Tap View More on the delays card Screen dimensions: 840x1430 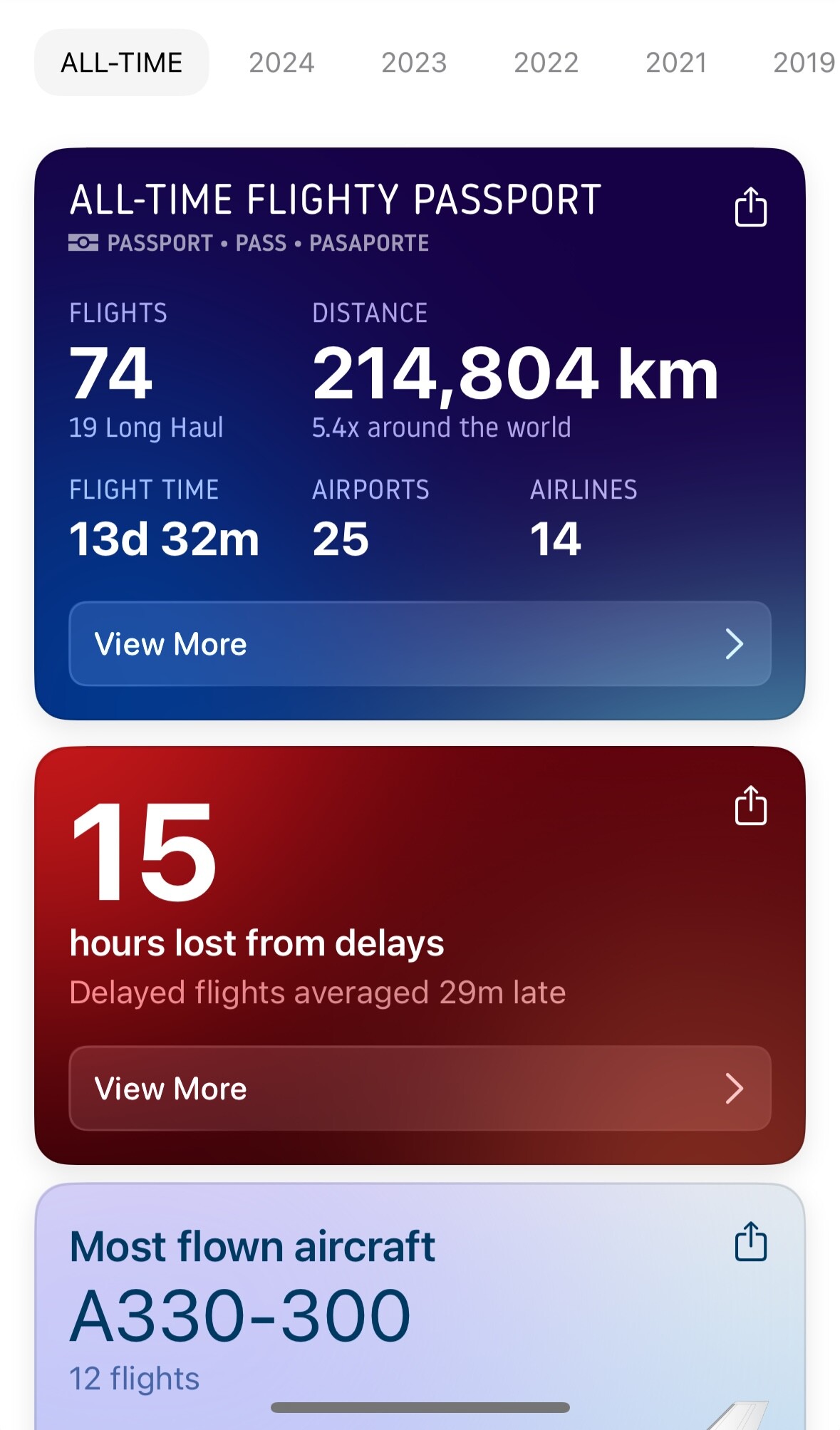pos(420,1088)
